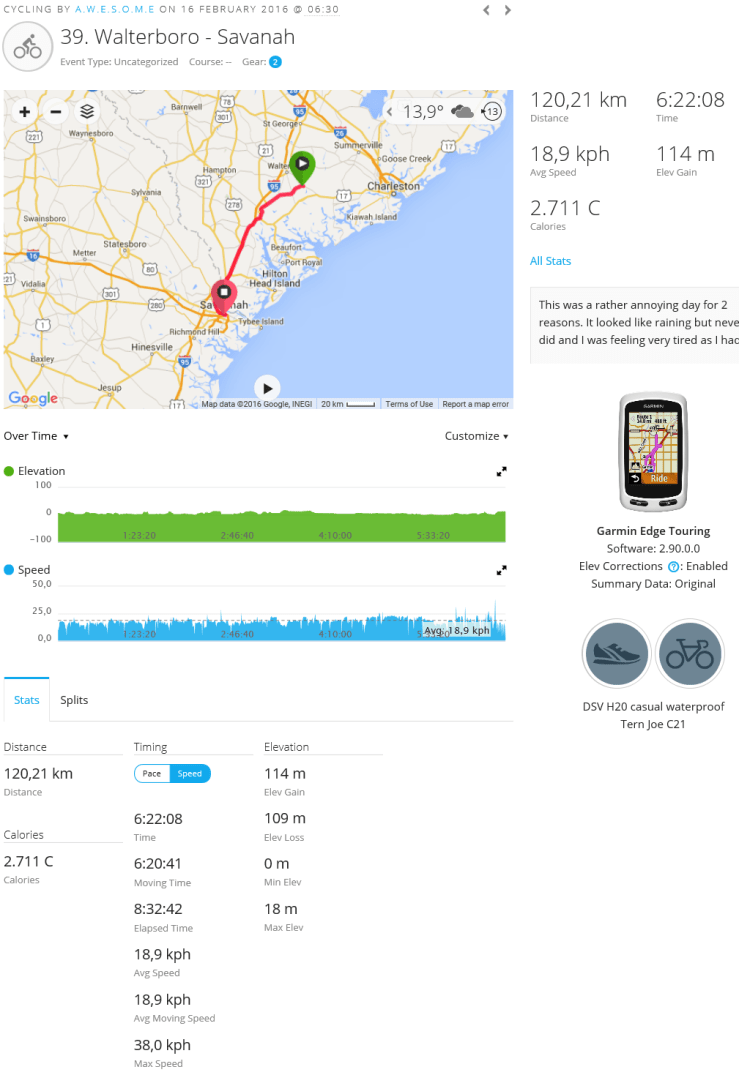Open the Over Time dropdown
The height and width of the screenshot is (1075, 739).
click(37, 436)
